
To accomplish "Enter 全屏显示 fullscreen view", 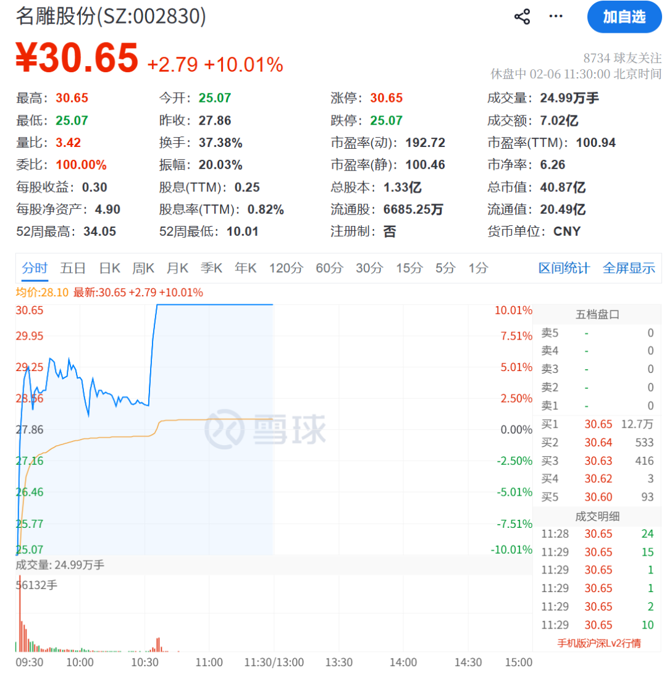I will pyautogui.click(x=628, y=267).
